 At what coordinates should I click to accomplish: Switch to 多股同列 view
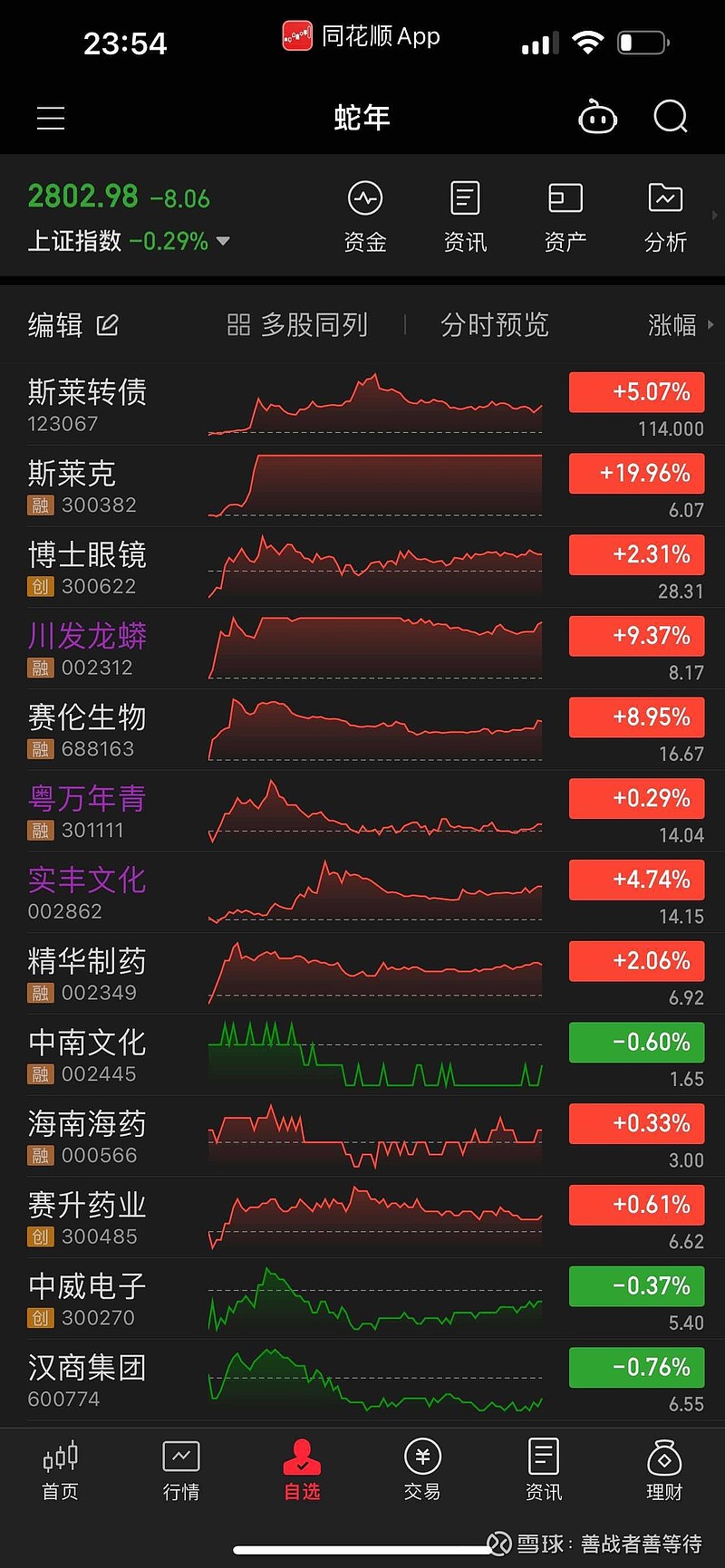(297, 325)
